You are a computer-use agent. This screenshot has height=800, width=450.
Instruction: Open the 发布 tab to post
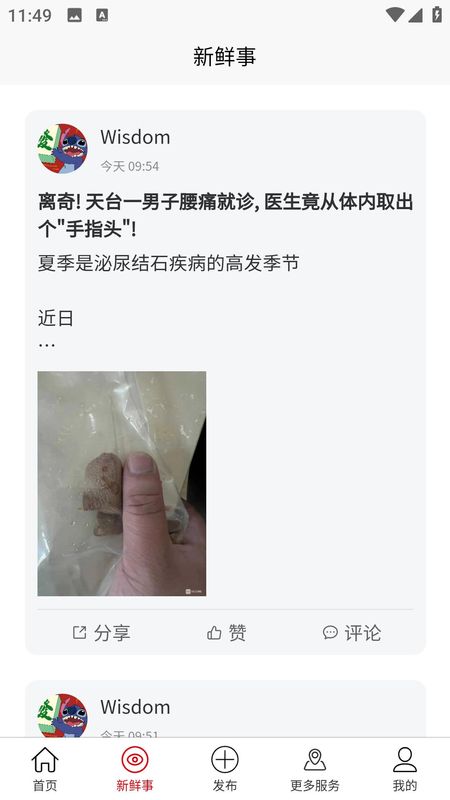[x=225, y=769]
